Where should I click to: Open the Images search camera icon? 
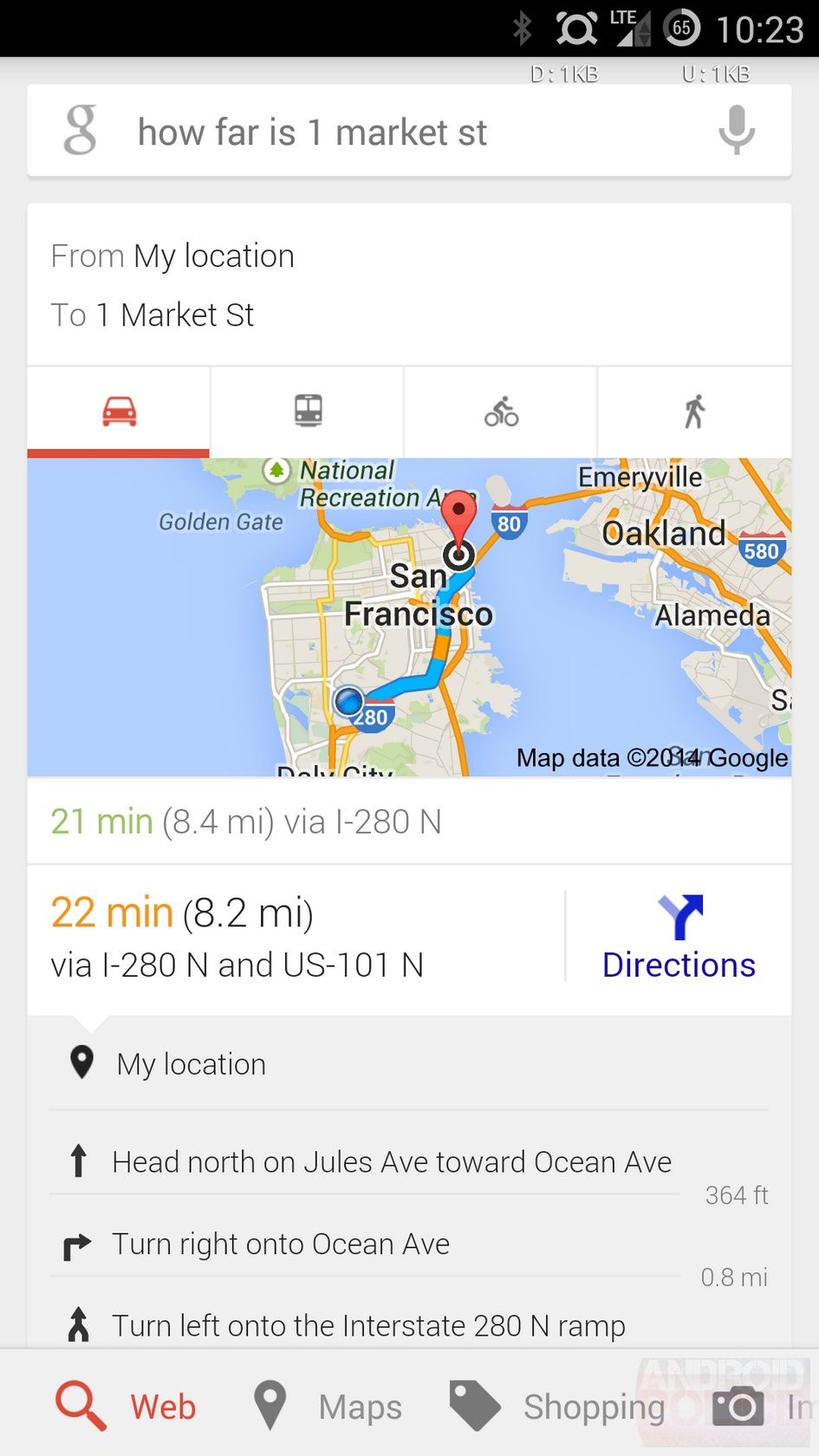point(738,1406)
